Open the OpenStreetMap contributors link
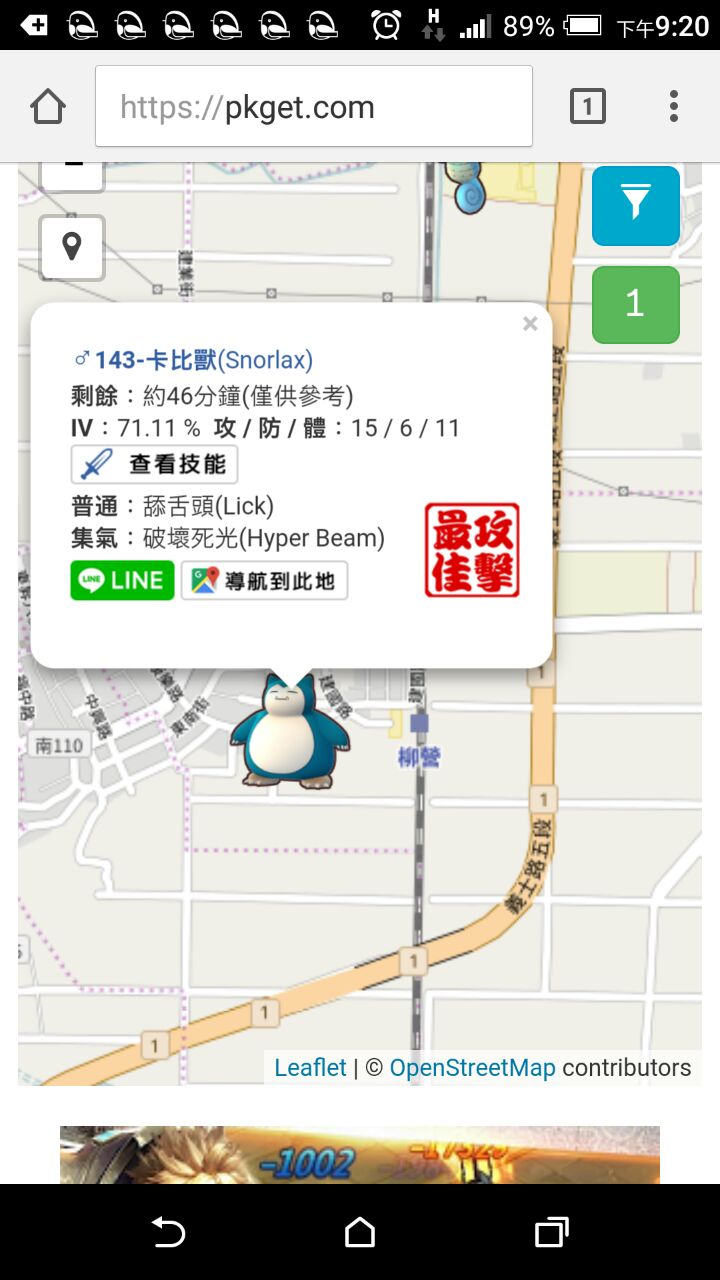Image resolution: width=720 pixels, height=1280 pixels. [x=472, y=1068]
